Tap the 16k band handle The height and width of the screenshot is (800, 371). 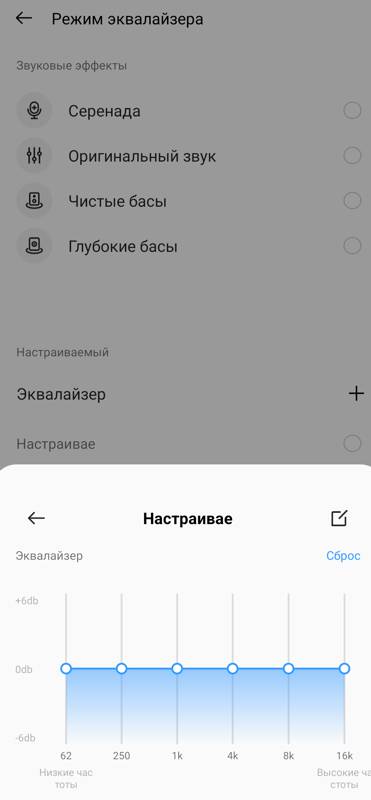click(344, 668)
